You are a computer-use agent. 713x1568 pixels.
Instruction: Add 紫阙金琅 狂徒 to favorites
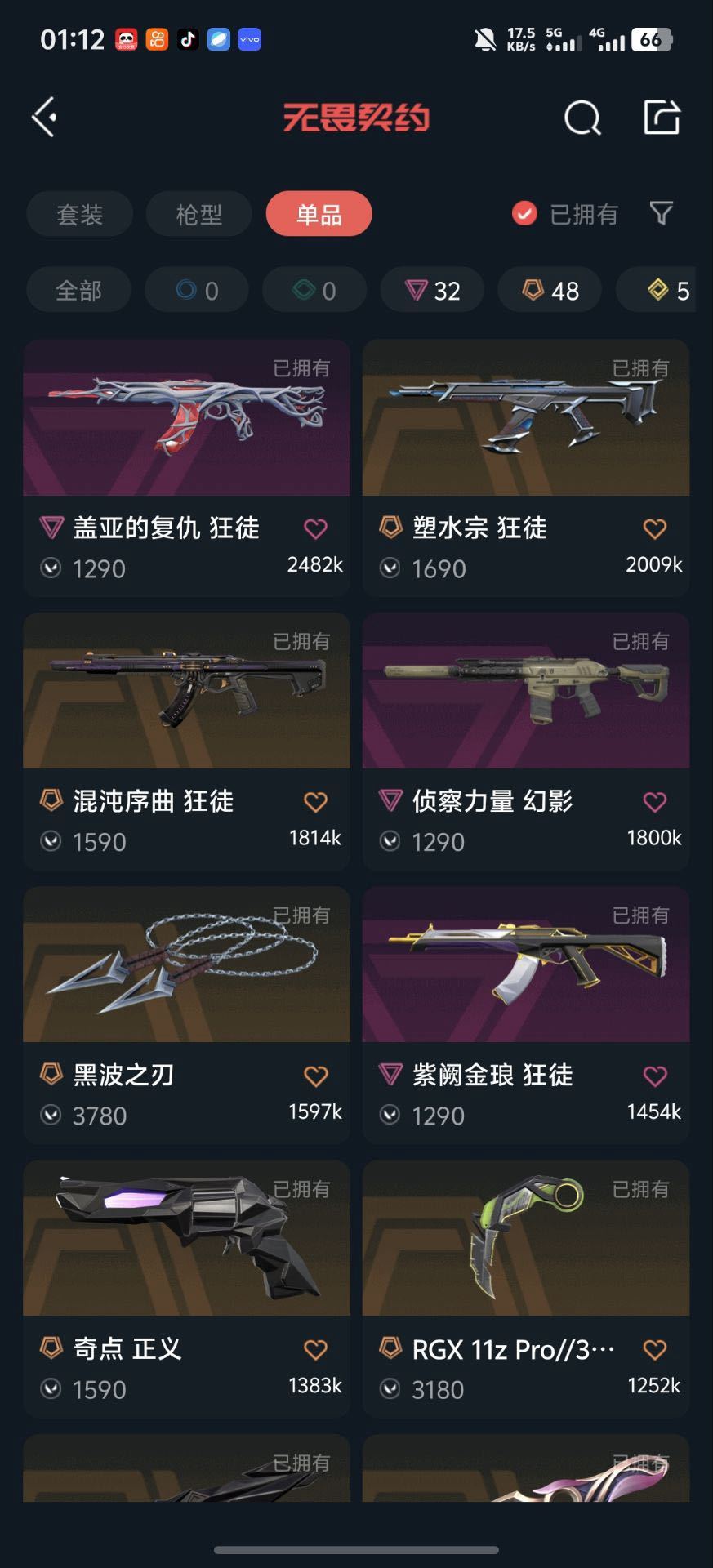654,1076
